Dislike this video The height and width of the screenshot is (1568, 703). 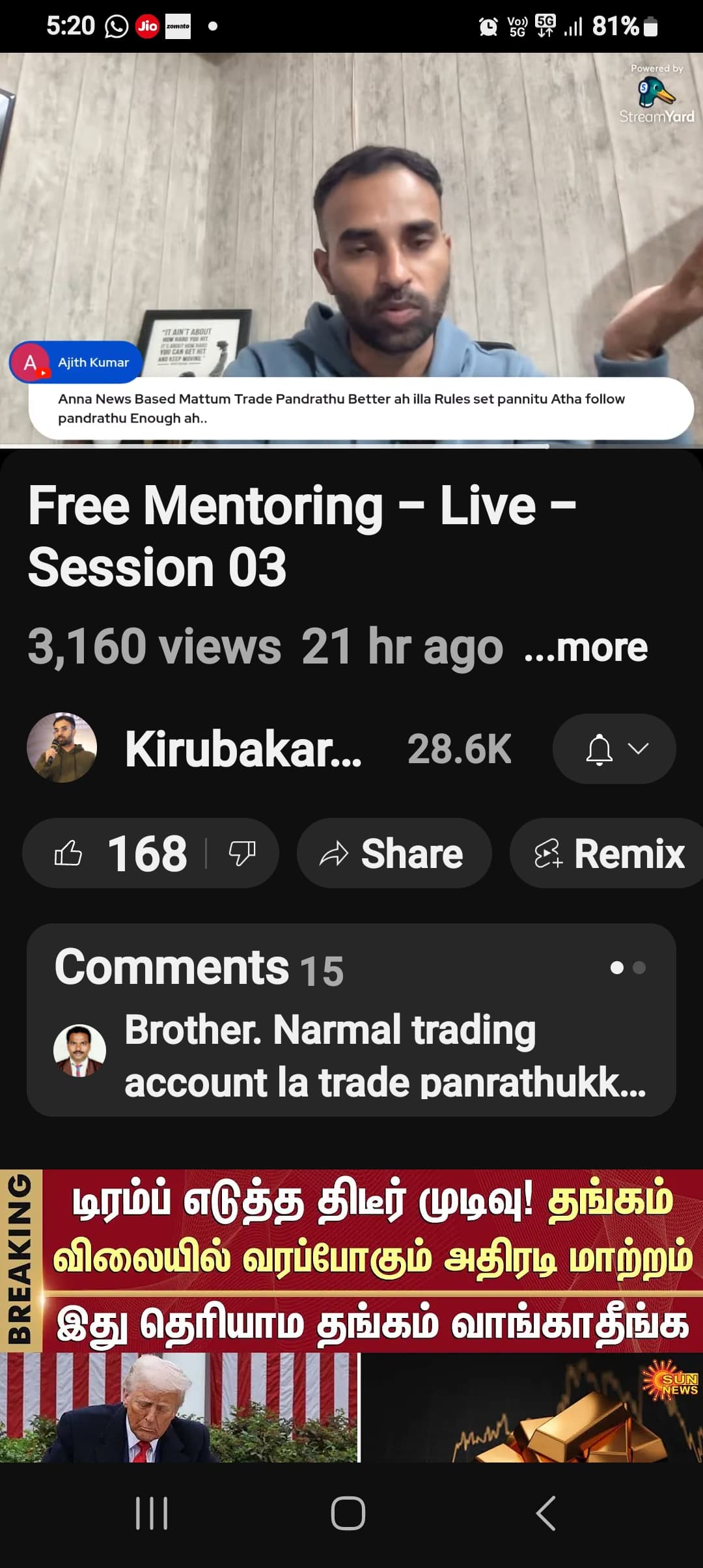(242, 853)
